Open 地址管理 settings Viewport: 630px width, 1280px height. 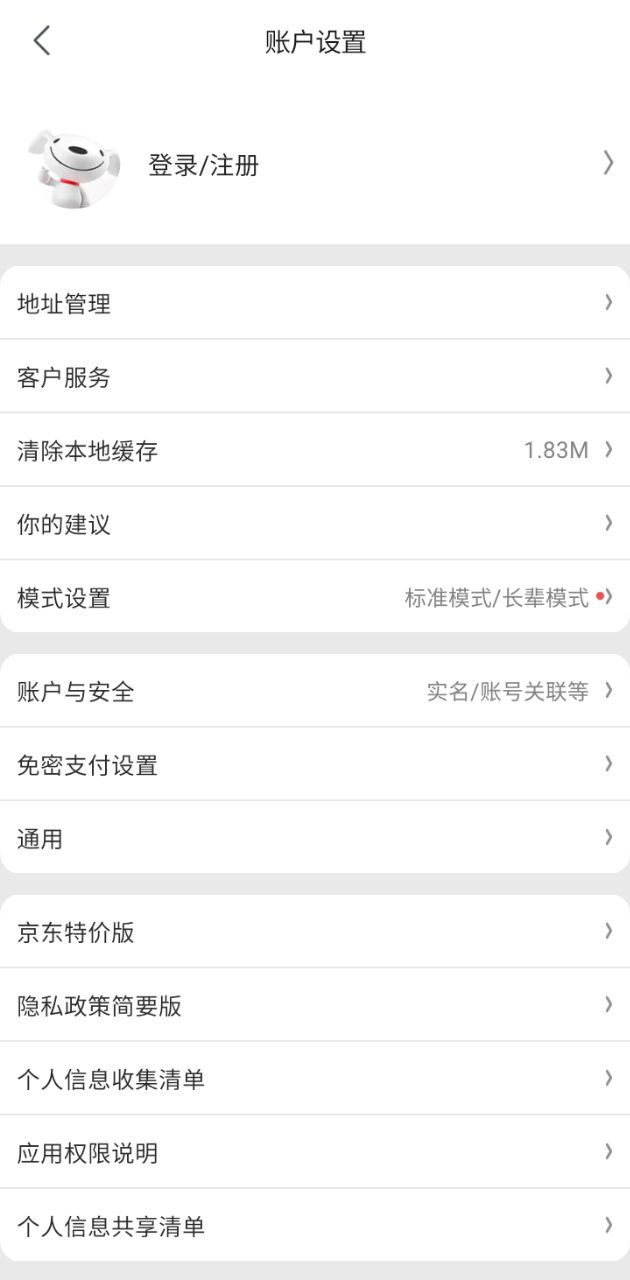click(315, 304)
